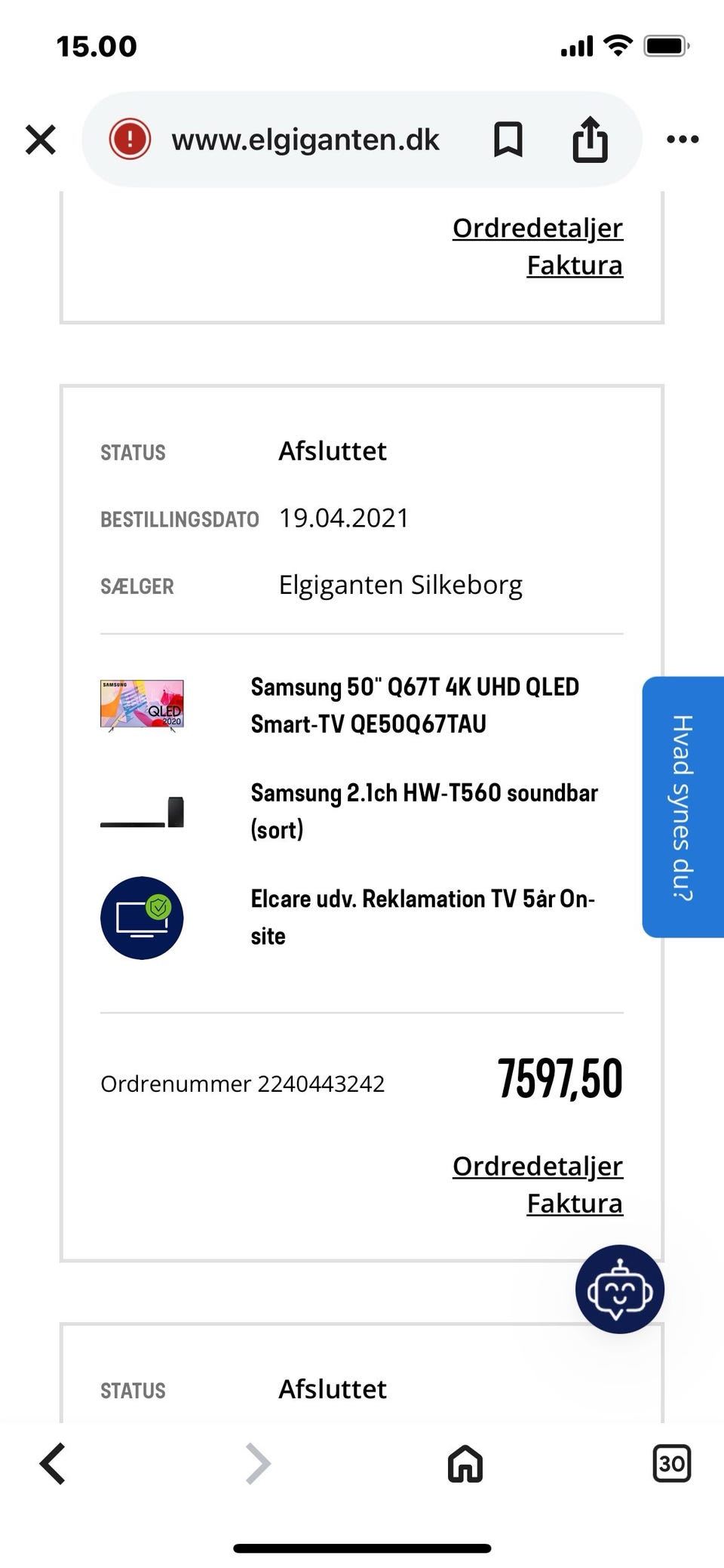Tap the site security warning icon
724x1568 pixels.
click(x=130, y=139)
